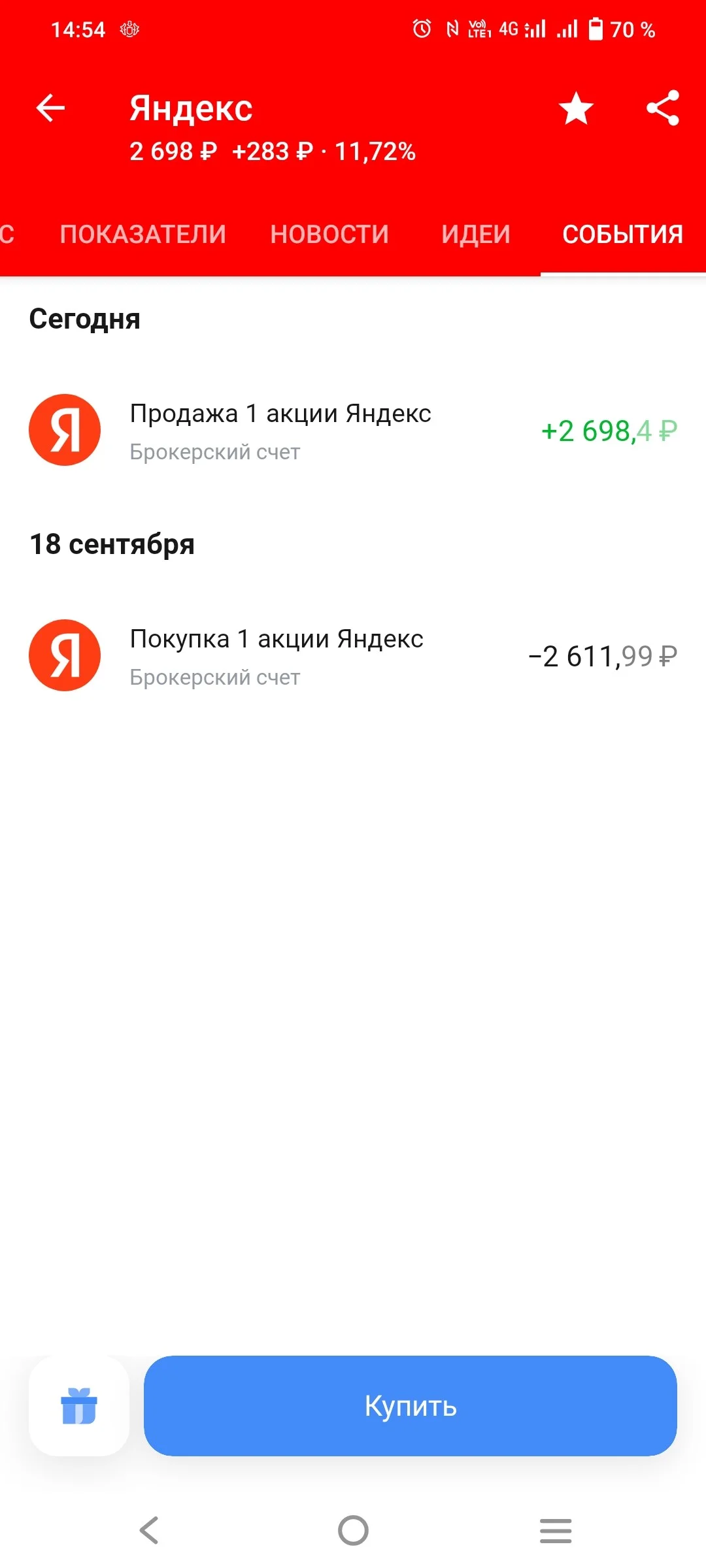This screenshot has width=706, height=1568.
Task: Switch to the Новости tab
Action: [x=329, y=234]
